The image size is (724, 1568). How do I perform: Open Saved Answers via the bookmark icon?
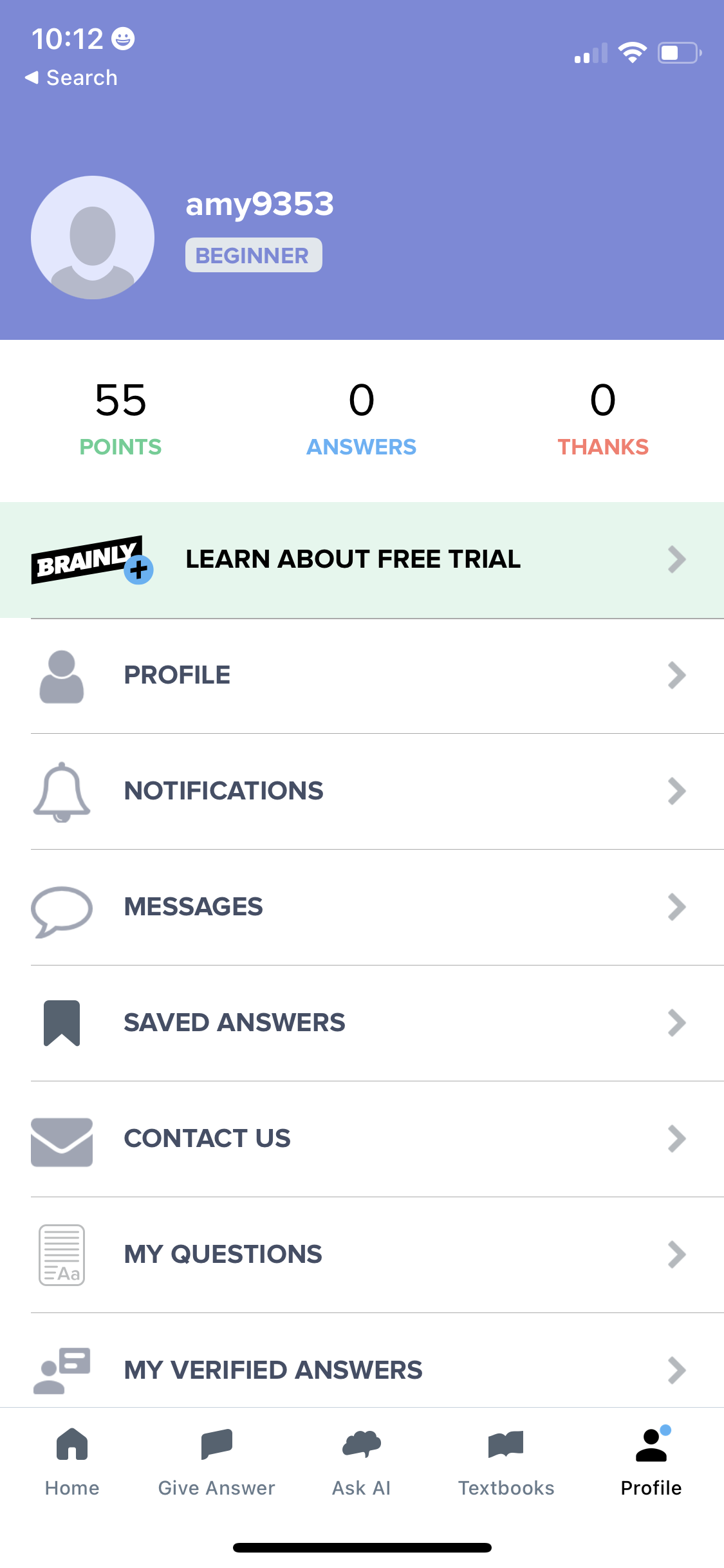[x=62, y=1022]
